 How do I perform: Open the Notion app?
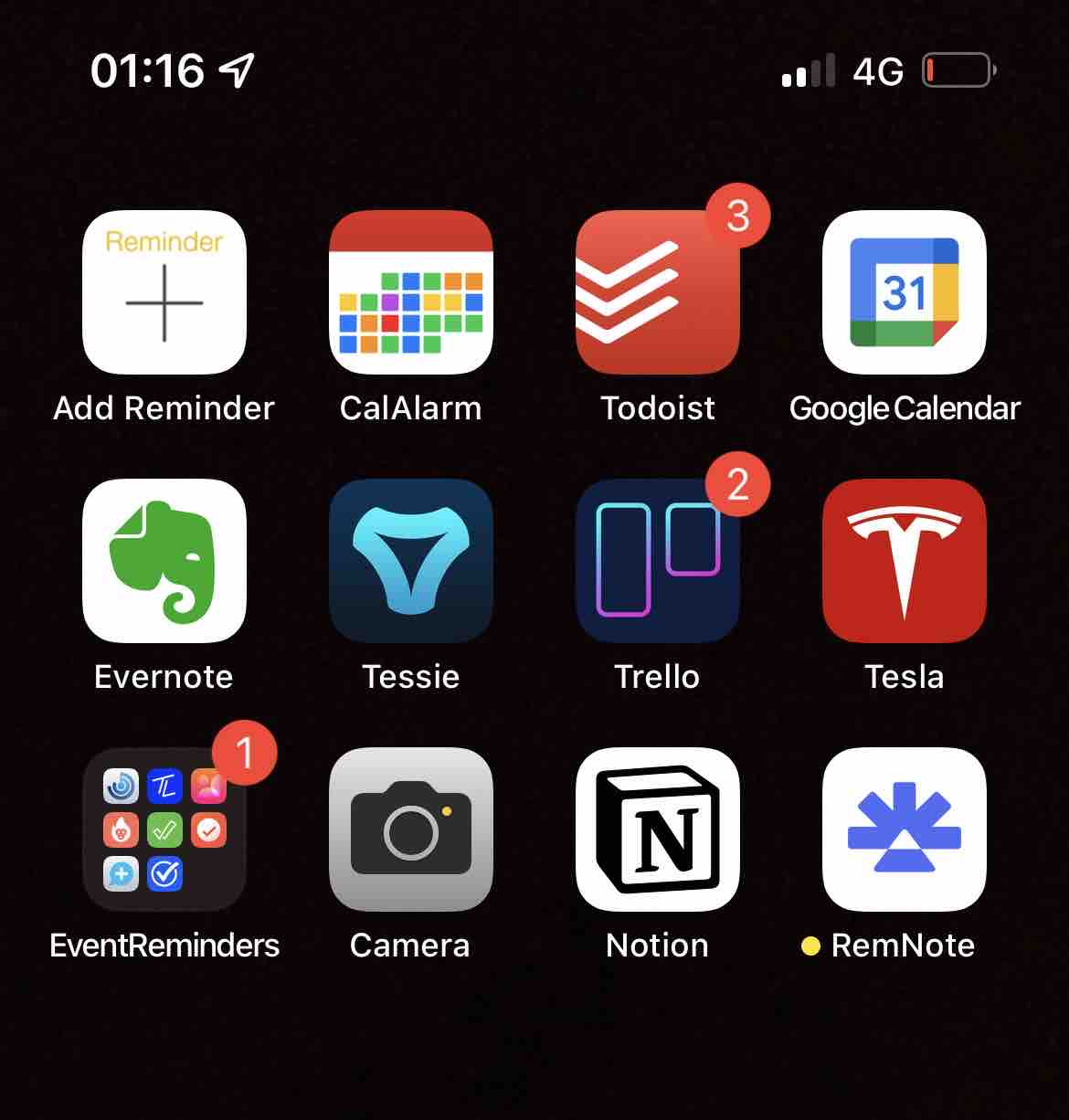coord(658,829)
